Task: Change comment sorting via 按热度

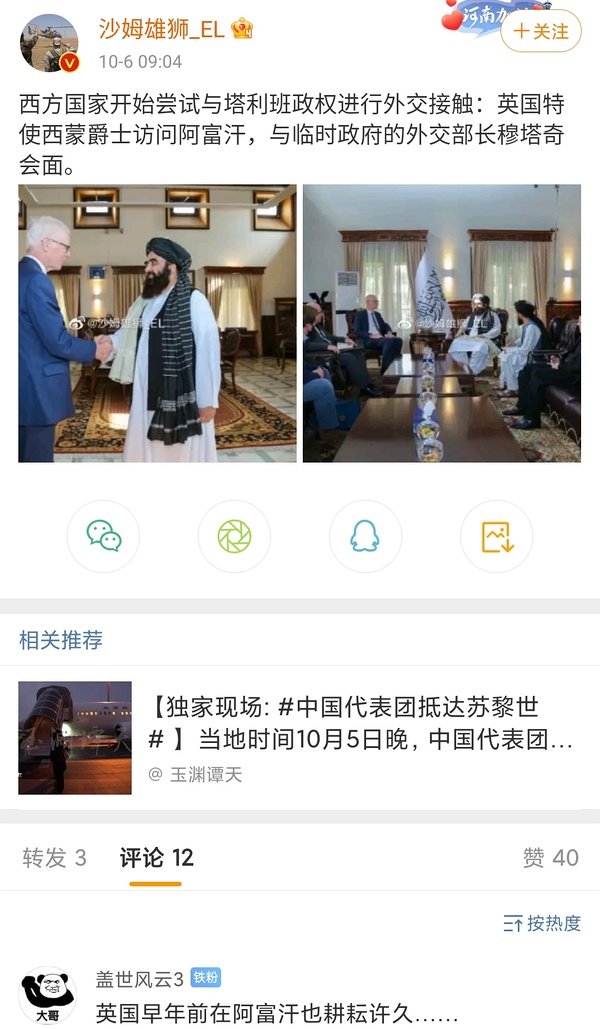Action: pos(542,923)
